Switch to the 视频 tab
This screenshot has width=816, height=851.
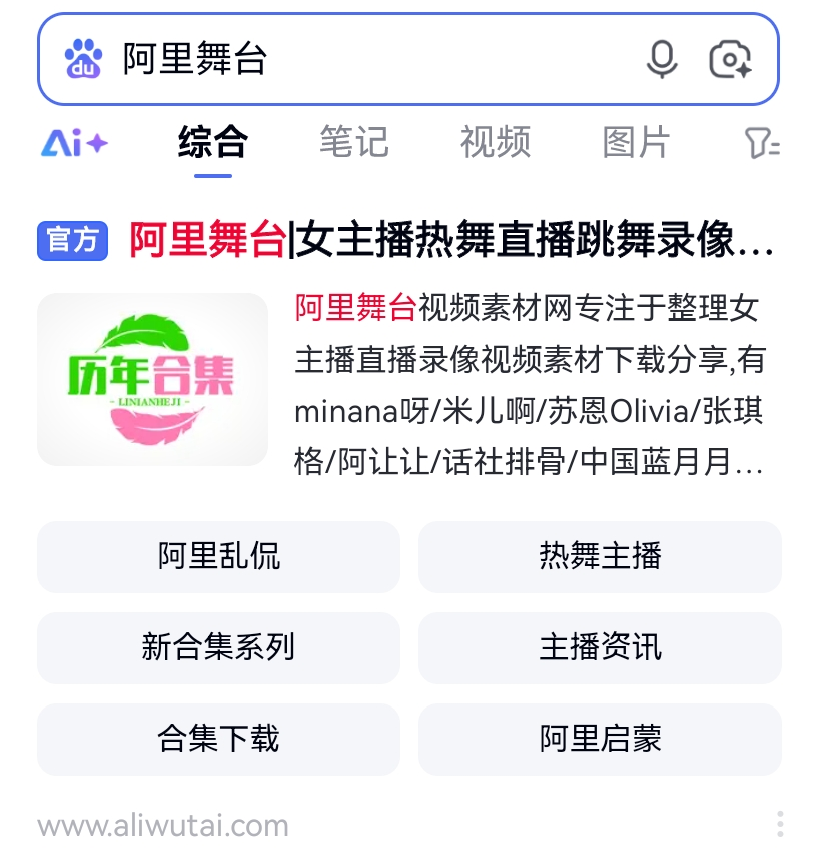[495, 142]
